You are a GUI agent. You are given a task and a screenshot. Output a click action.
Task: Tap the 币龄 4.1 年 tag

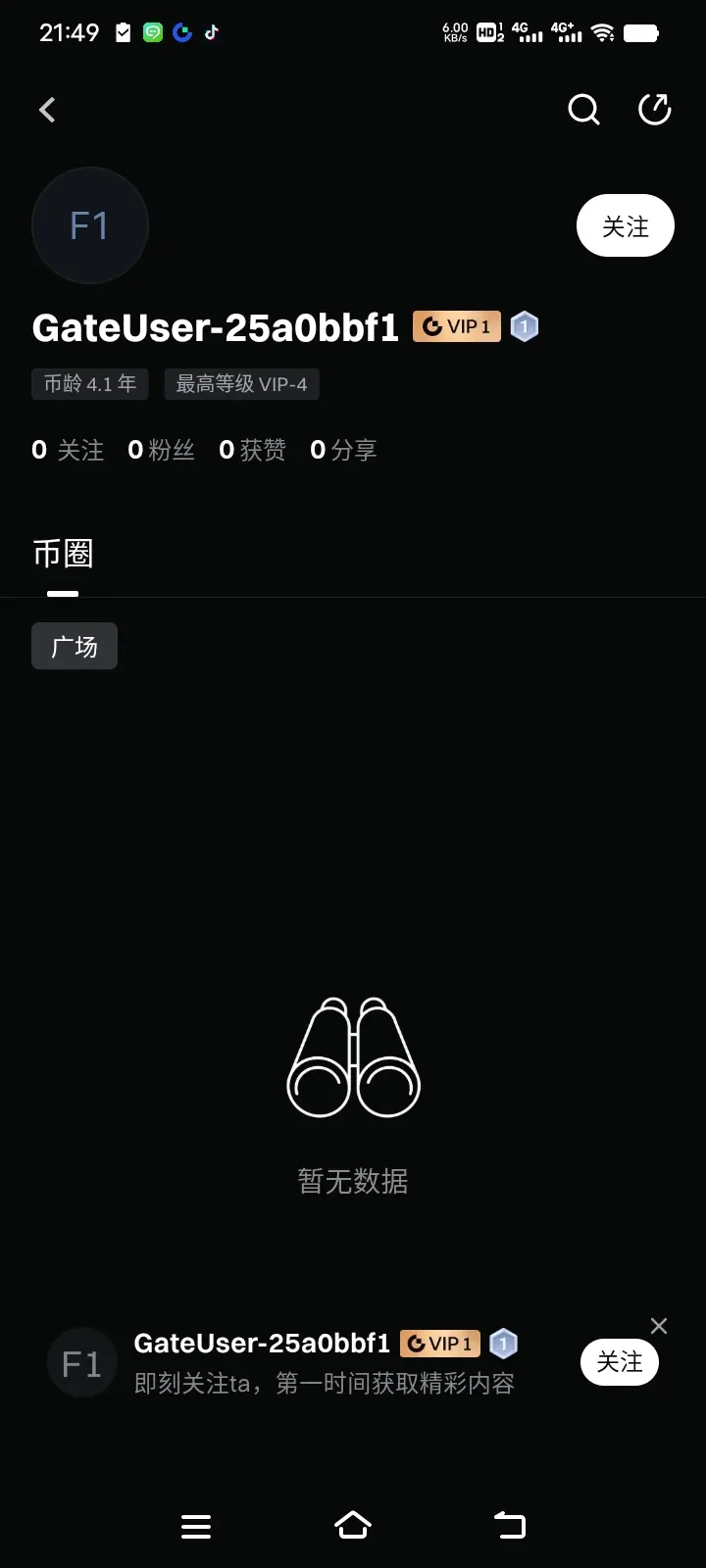89,384
